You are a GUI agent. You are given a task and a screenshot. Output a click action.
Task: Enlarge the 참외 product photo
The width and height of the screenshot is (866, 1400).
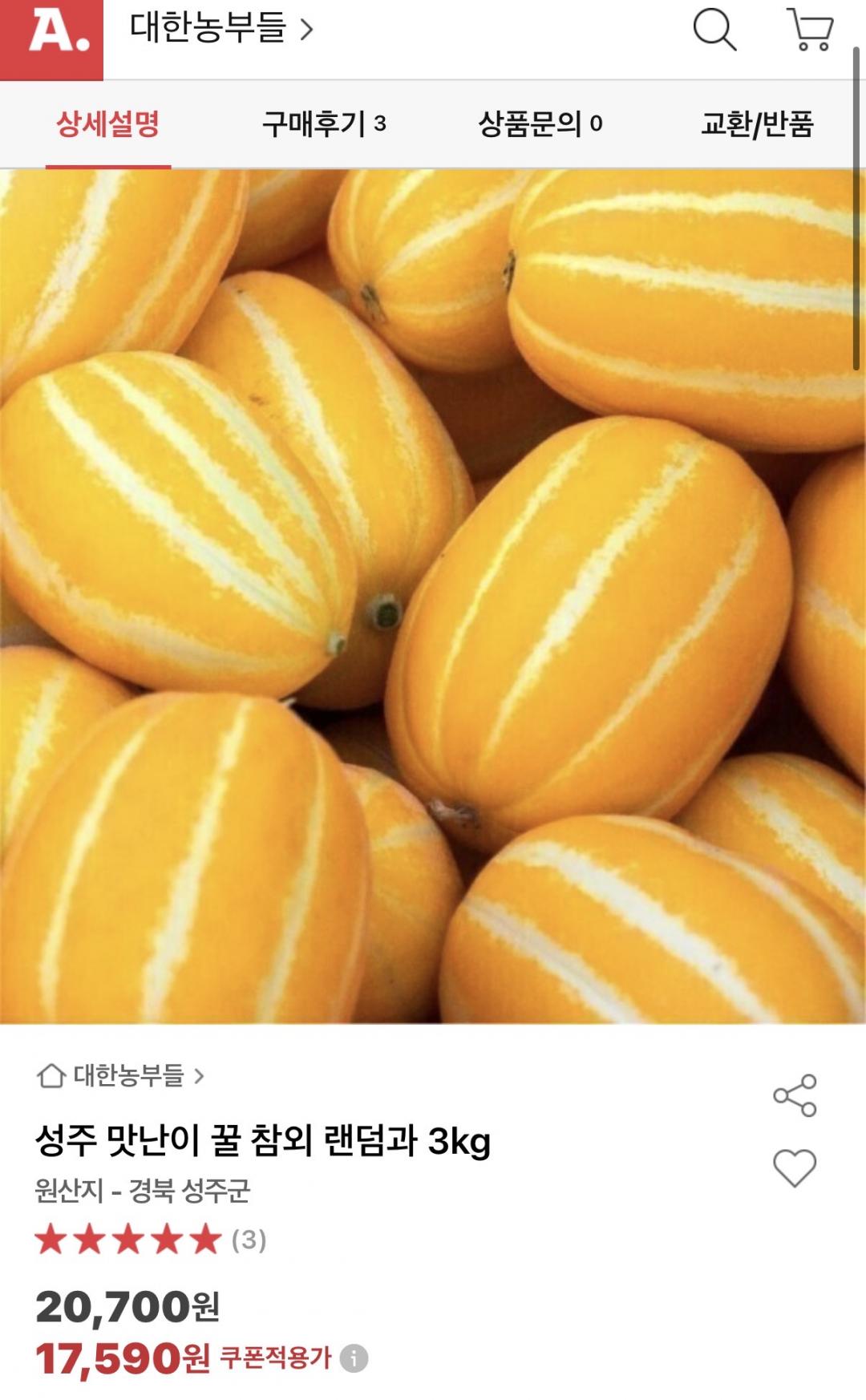(433, 595)
